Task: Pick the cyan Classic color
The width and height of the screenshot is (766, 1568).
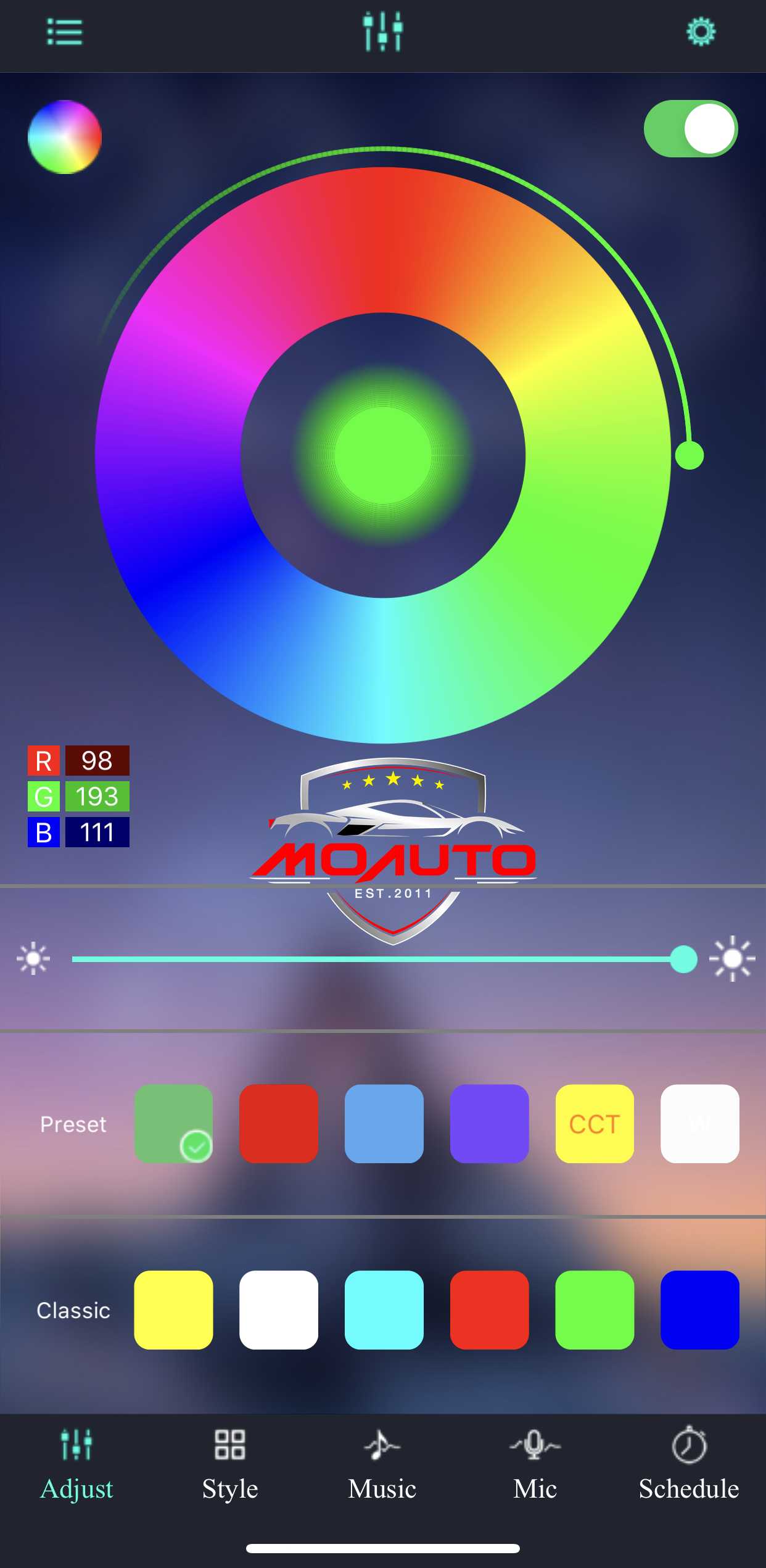Action: [x=384, y=1310]
